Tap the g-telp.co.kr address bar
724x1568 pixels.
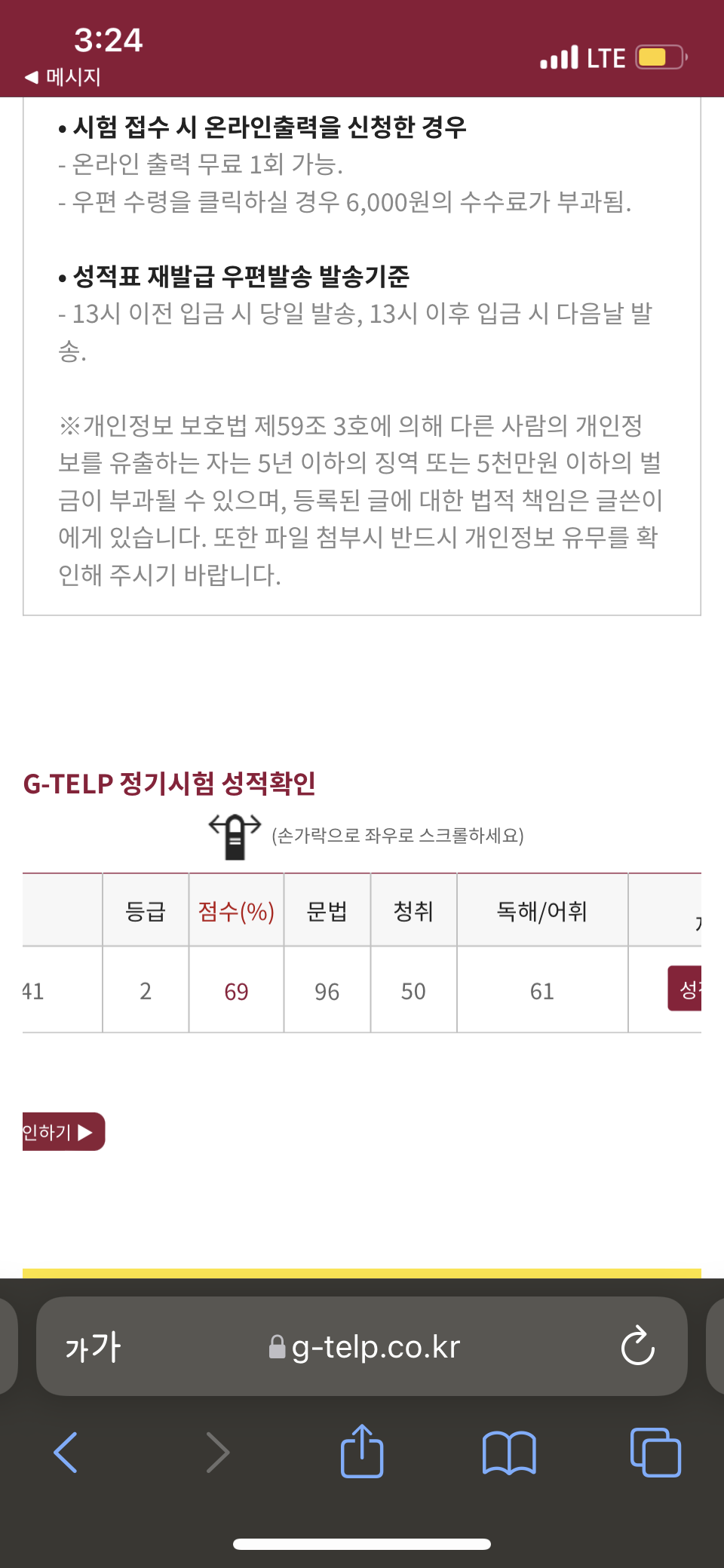366,1346
